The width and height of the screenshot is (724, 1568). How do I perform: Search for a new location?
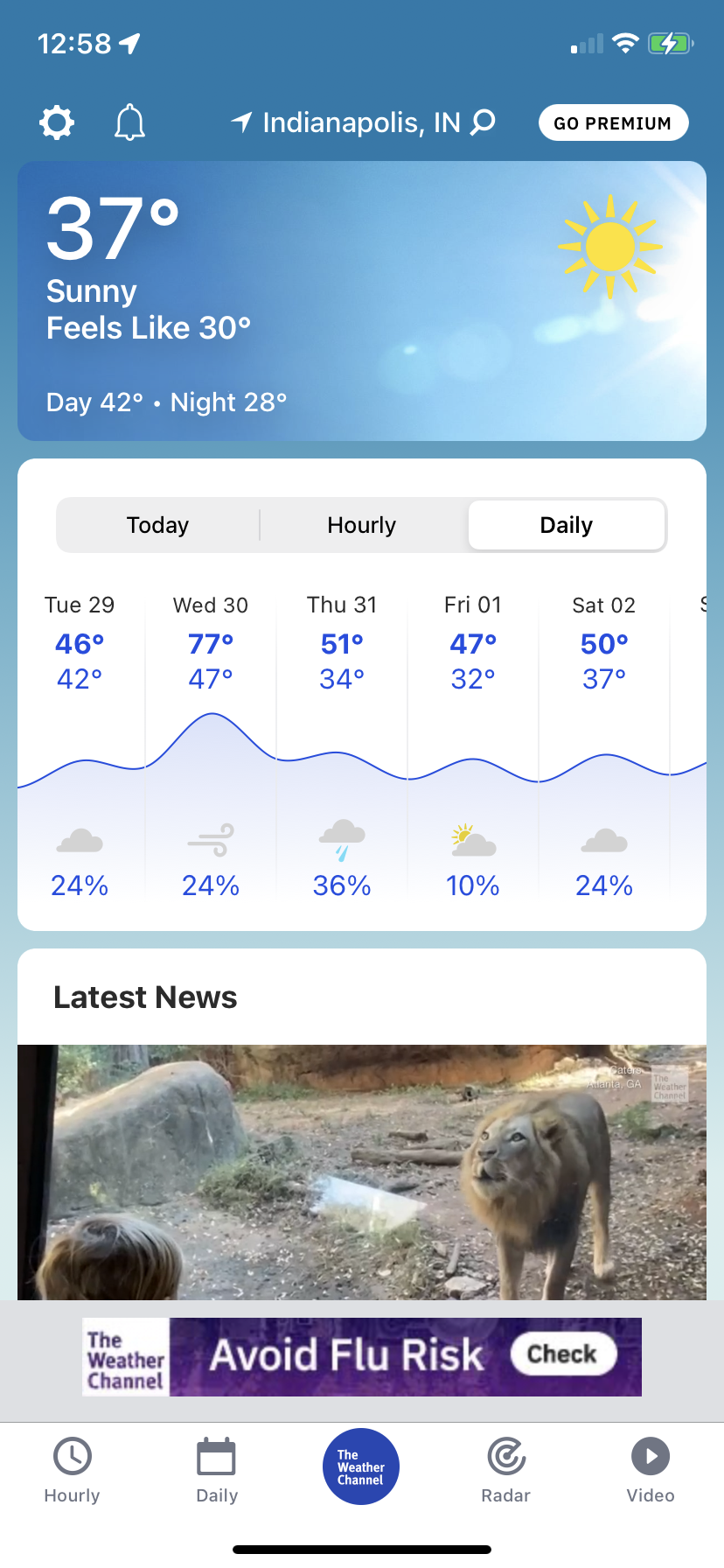pos(483,122)
